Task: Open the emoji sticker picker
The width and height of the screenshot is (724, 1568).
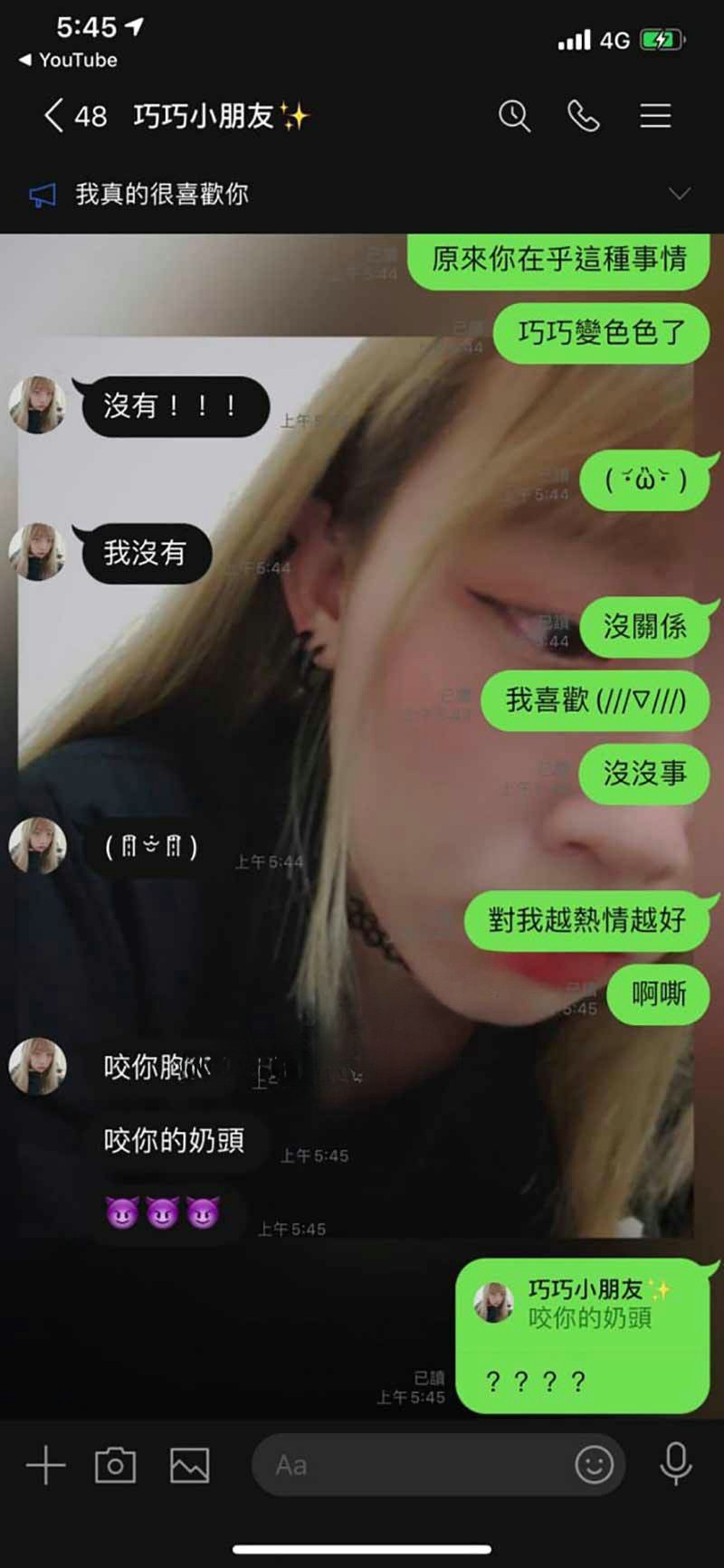Action: (x=594, y=1465)
